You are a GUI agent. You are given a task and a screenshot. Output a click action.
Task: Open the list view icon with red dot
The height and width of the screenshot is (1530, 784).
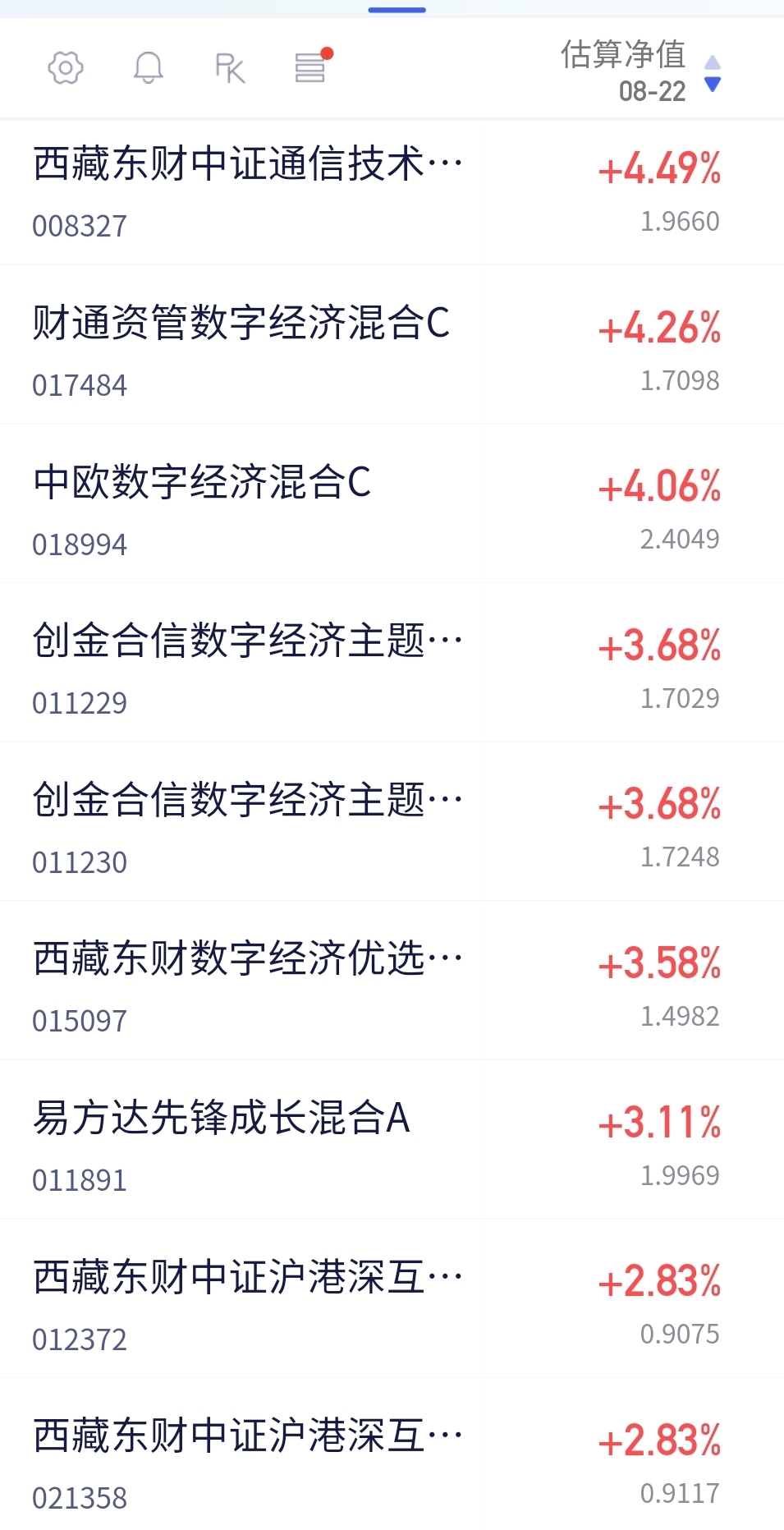[x=313, y=66]
